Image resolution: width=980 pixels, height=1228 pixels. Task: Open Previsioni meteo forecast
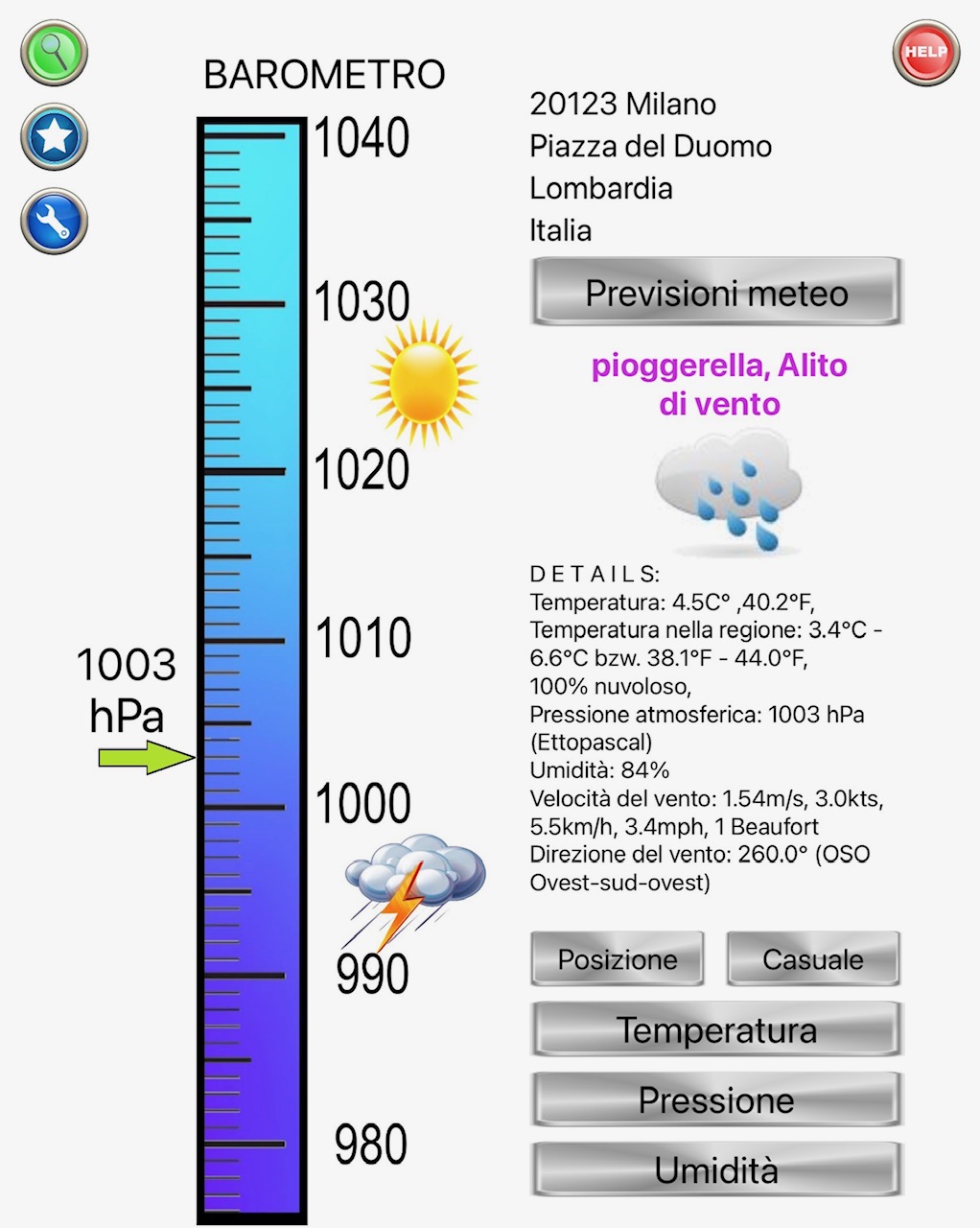[x=715, y=294]
